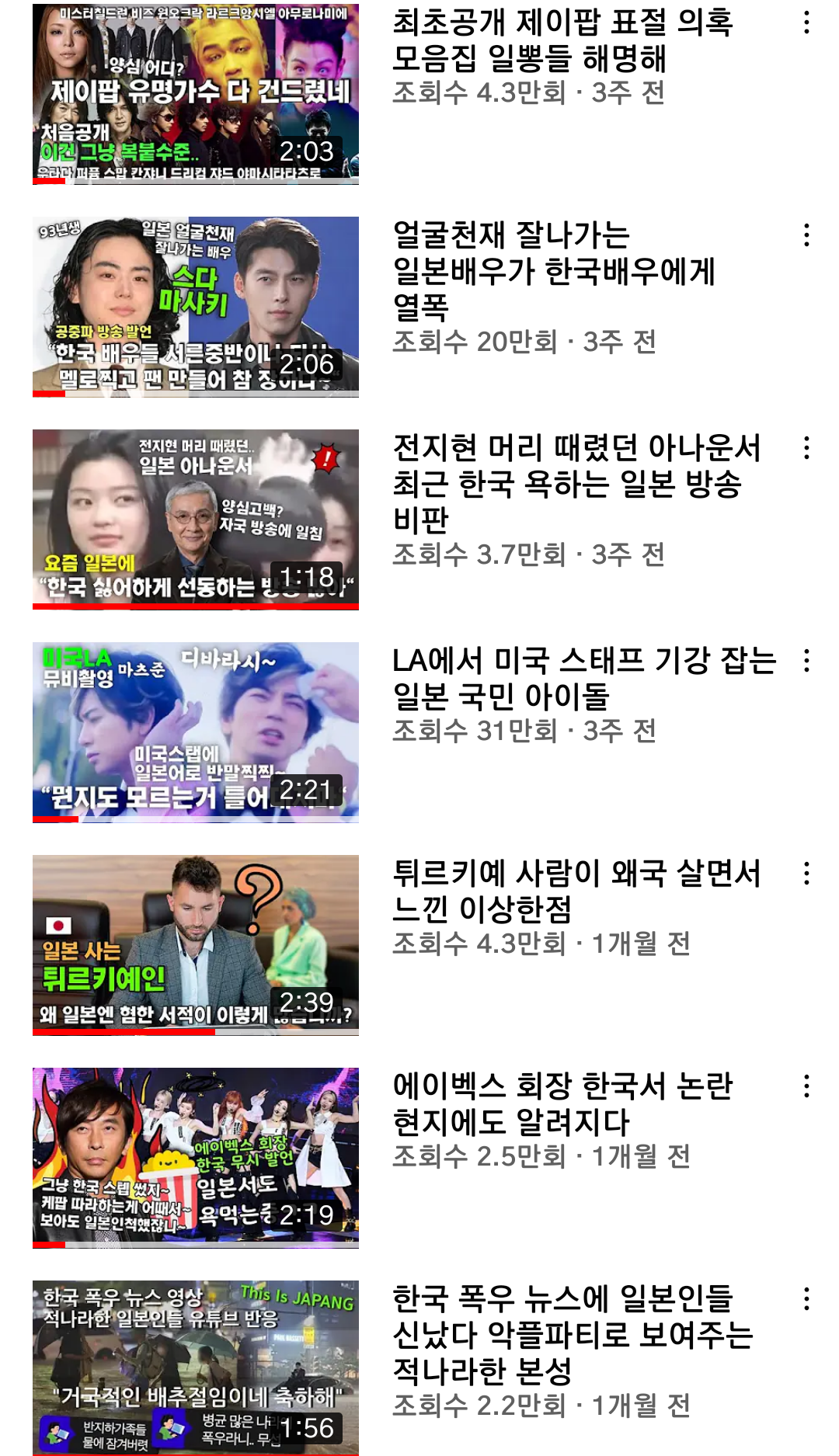Screen dimensions: 839x1456
Task: Play the LA 미국 스태프 기강 video thumbnail
Action: pos(196,731)
